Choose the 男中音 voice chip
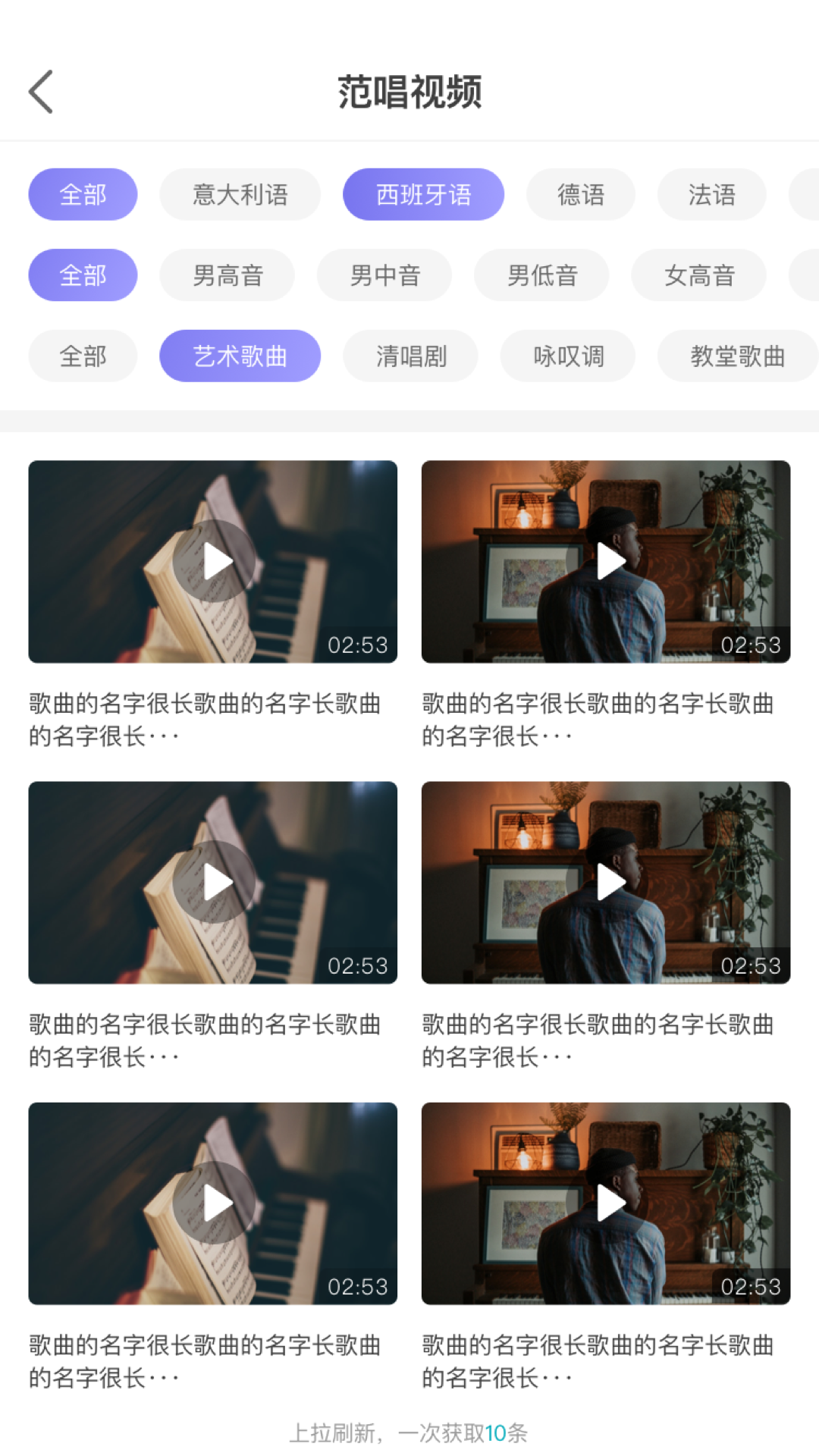This screenshot has height=1456, width=819. point(384,275)
